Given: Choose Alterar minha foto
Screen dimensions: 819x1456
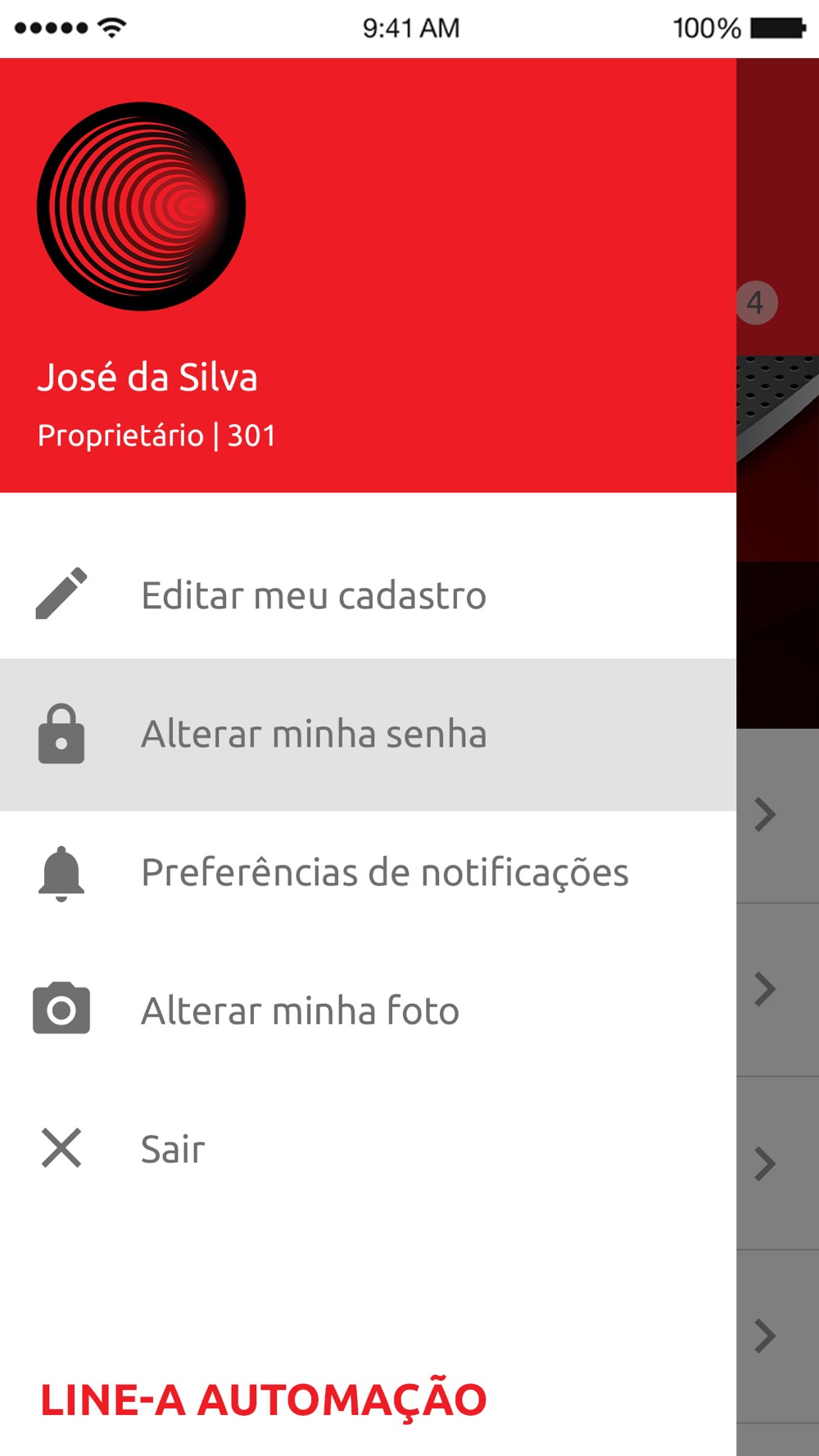Looking at the screenshot, I should point(300,1011).
